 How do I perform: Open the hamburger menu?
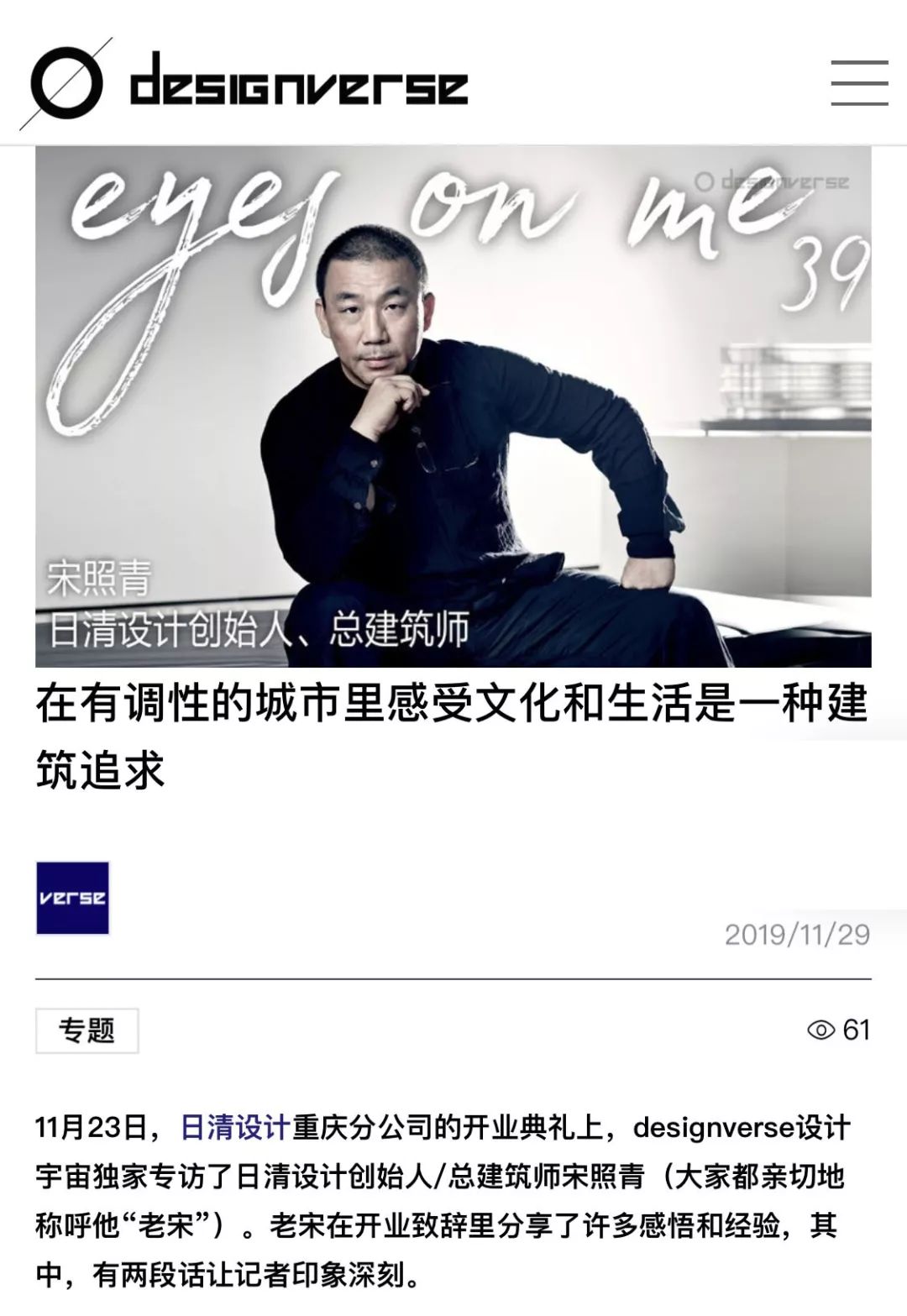coord(859,83)
